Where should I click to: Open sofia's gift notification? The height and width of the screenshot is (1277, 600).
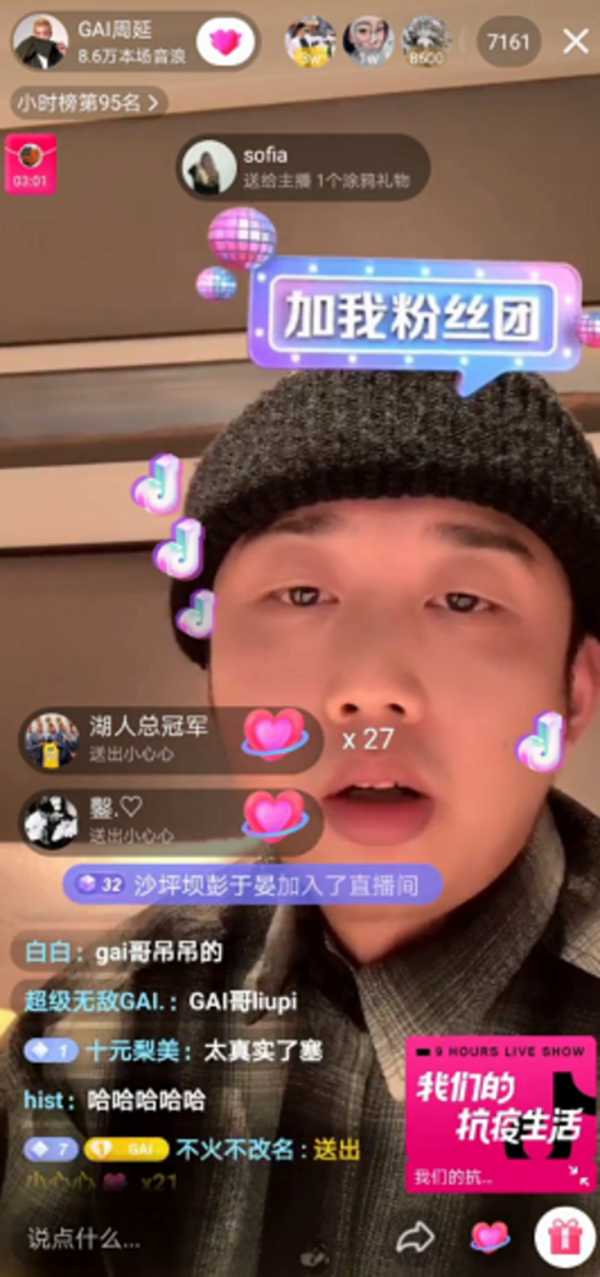point(302,167)
